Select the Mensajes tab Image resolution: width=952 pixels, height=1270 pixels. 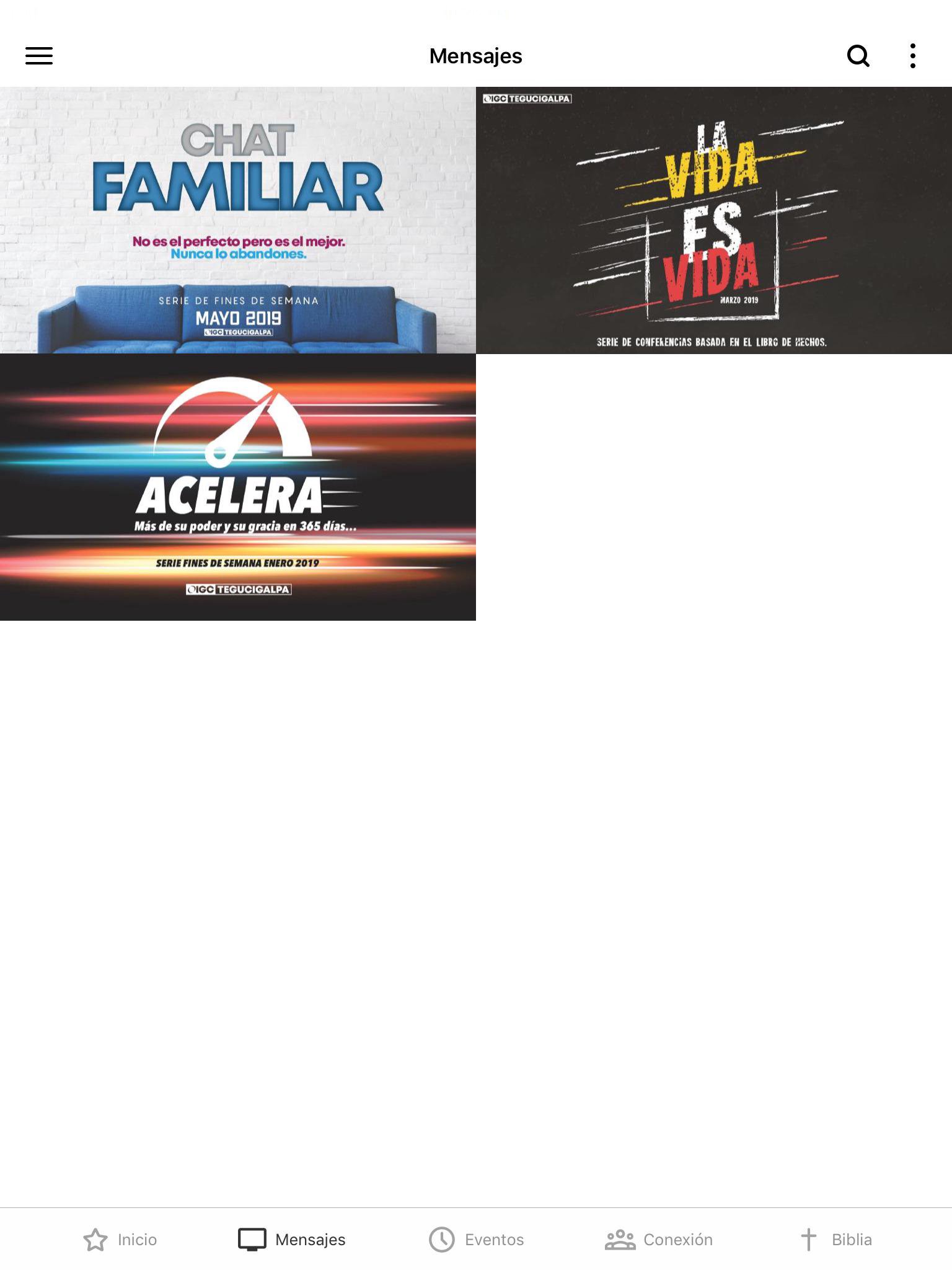(292, 1239)
